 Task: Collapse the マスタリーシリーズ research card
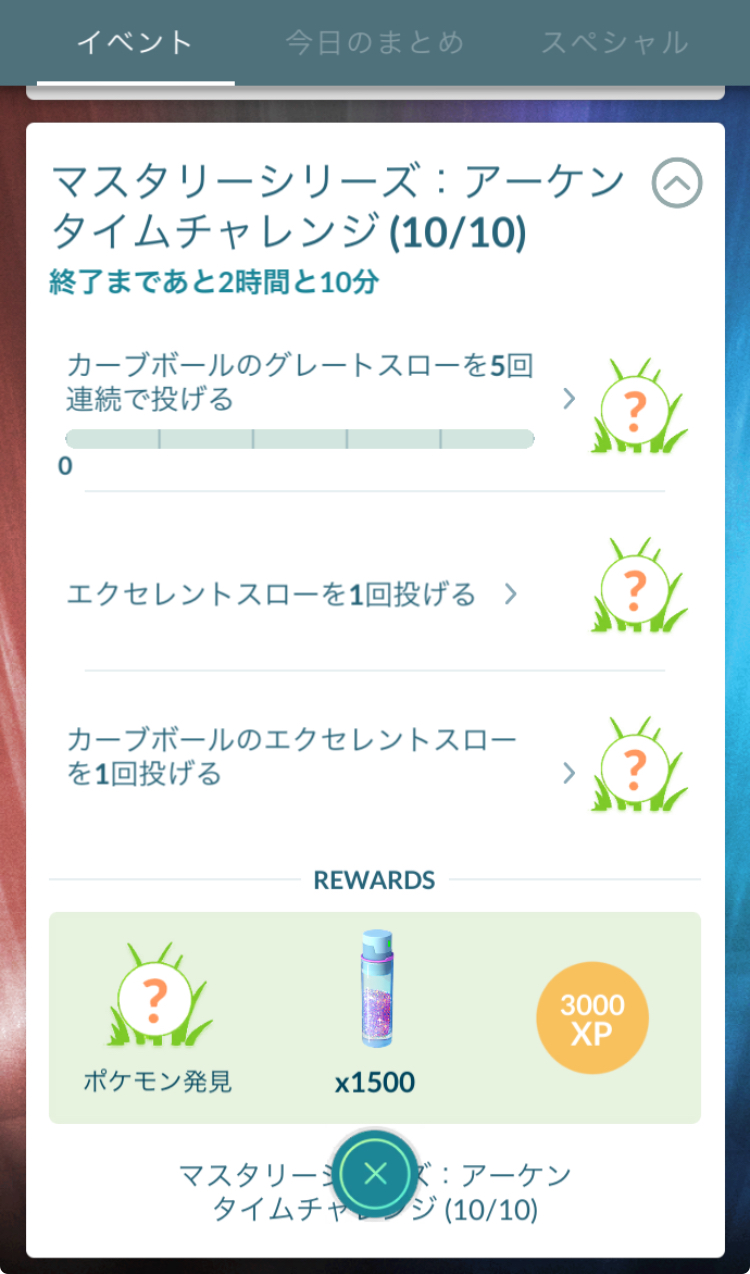tap(677, 183)
